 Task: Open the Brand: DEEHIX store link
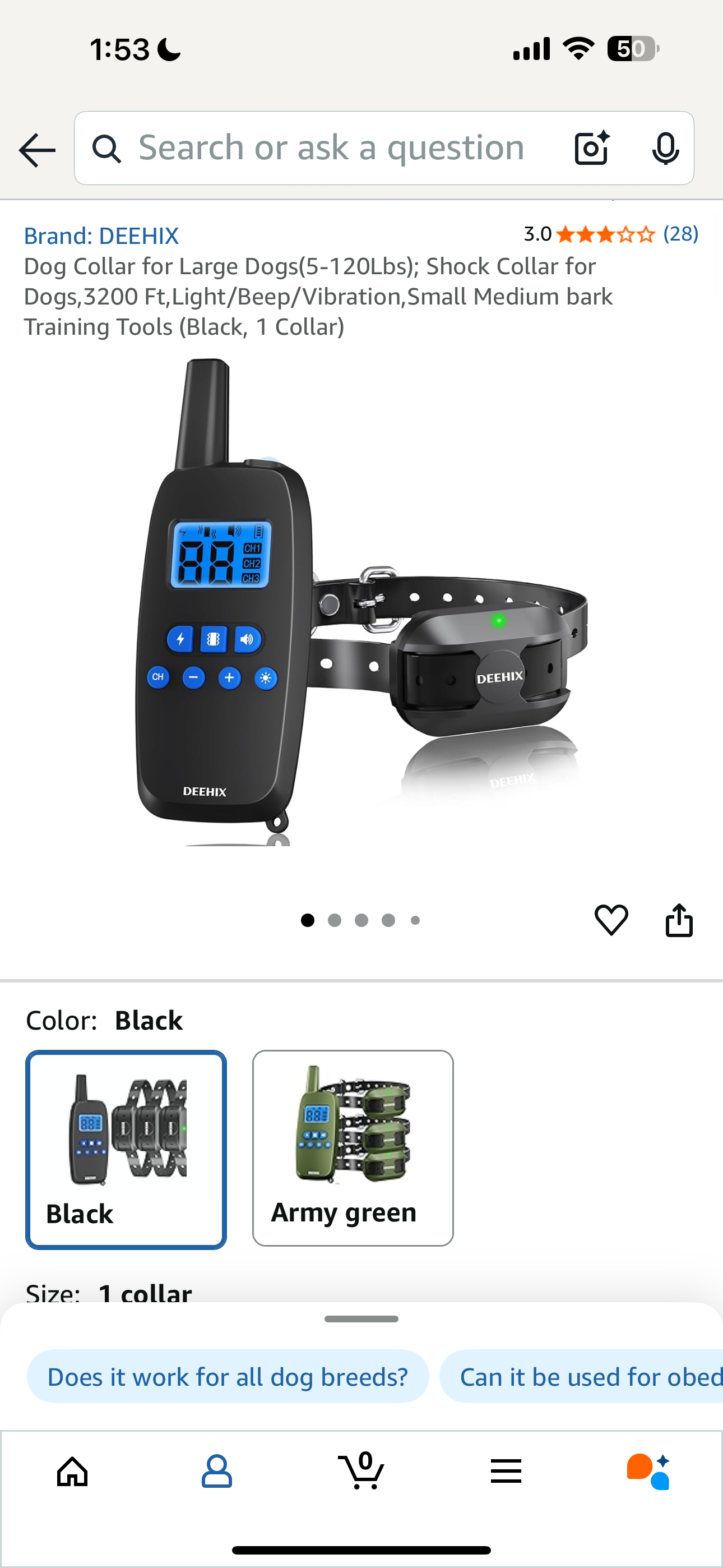pyautogui.click(x=101, y=236)
